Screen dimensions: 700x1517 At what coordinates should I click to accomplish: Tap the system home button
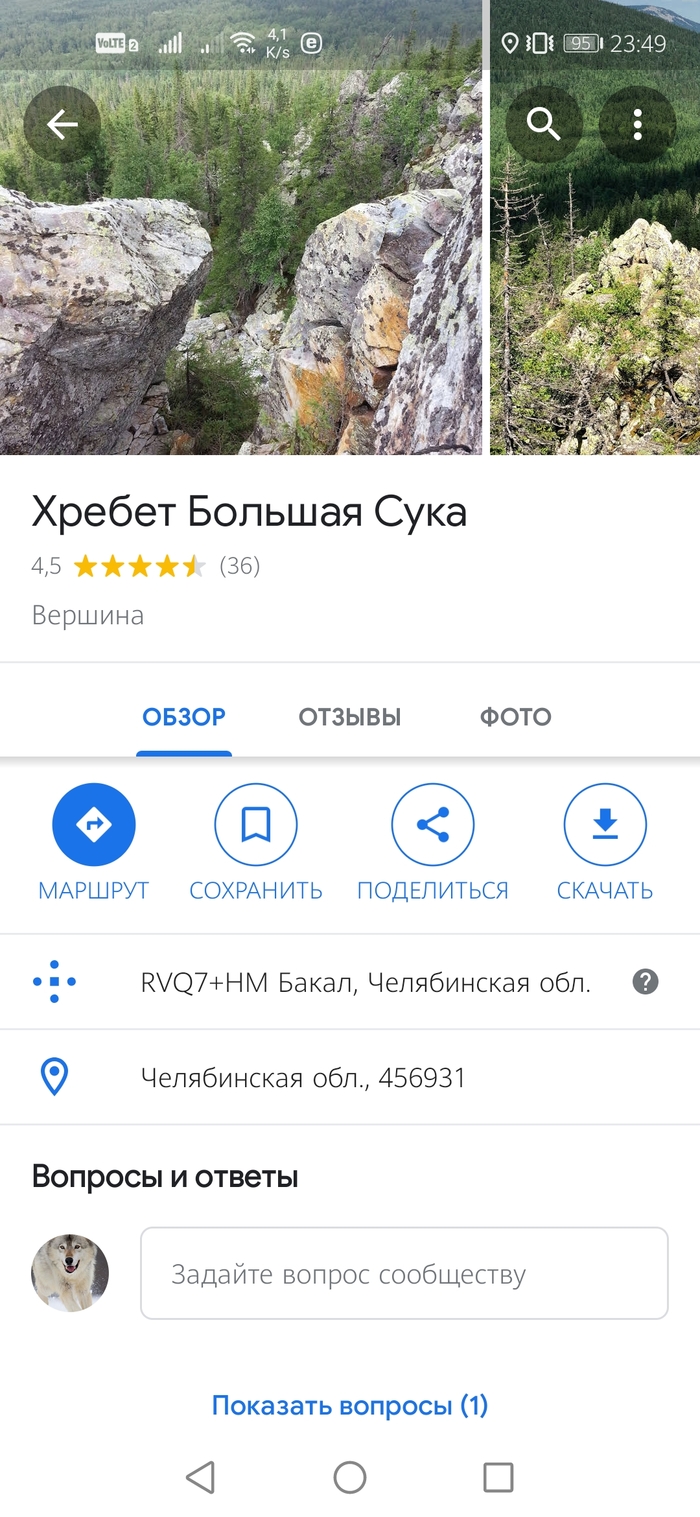pos(350,1477)
